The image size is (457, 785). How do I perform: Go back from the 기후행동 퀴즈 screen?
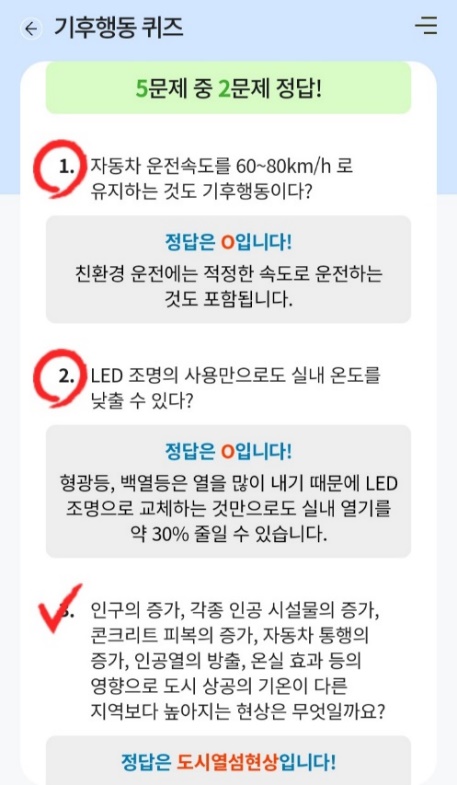click(x=31, y=29)
